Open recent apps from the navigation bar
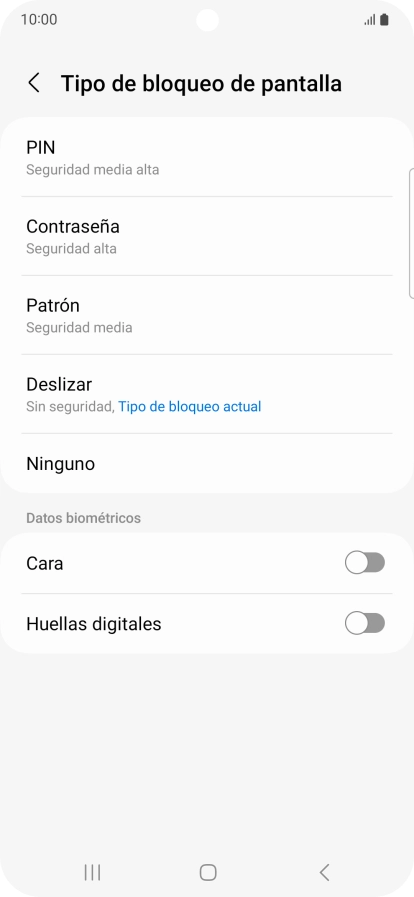The height and width of the screenshot is (897, 414). click(x=92, y=872)
